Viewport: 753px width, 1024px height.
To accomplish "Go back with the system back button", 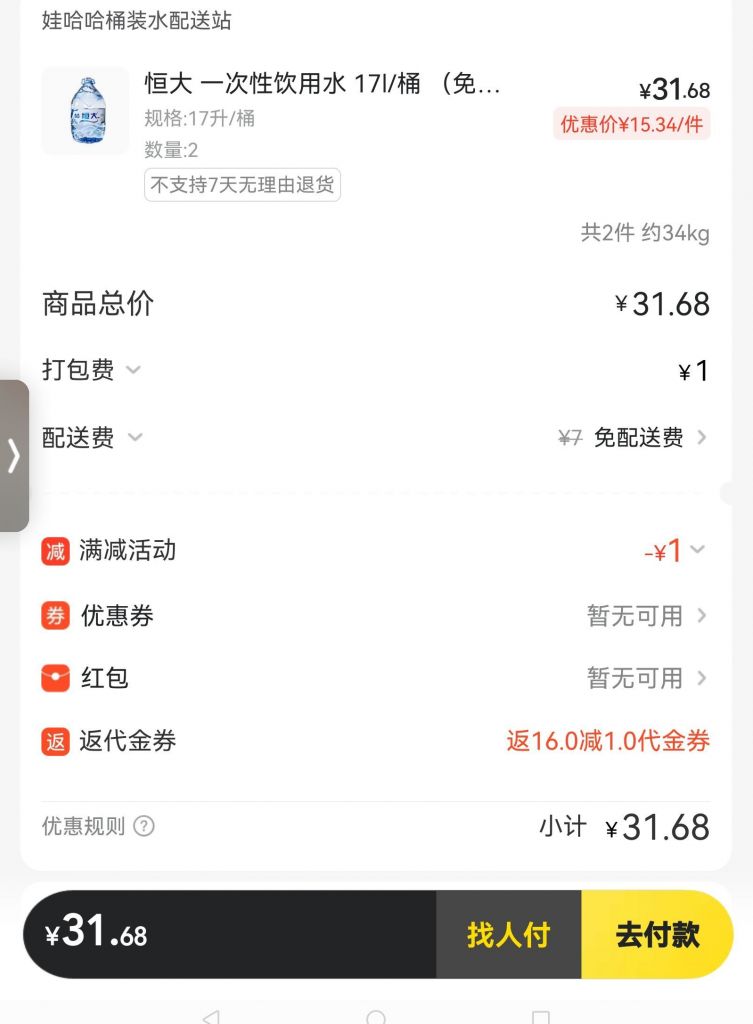I will pyautogui.click(x=210, y=1017).
